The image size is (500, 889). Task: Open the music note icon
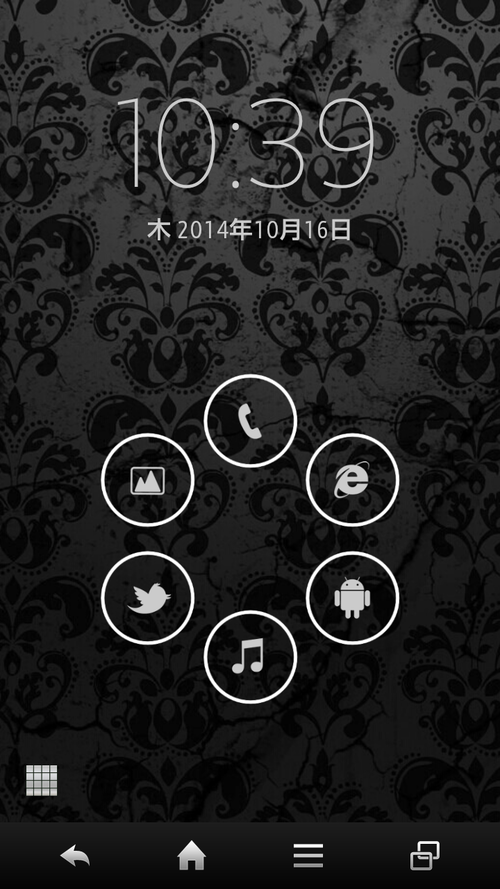[x=250, y=657]
